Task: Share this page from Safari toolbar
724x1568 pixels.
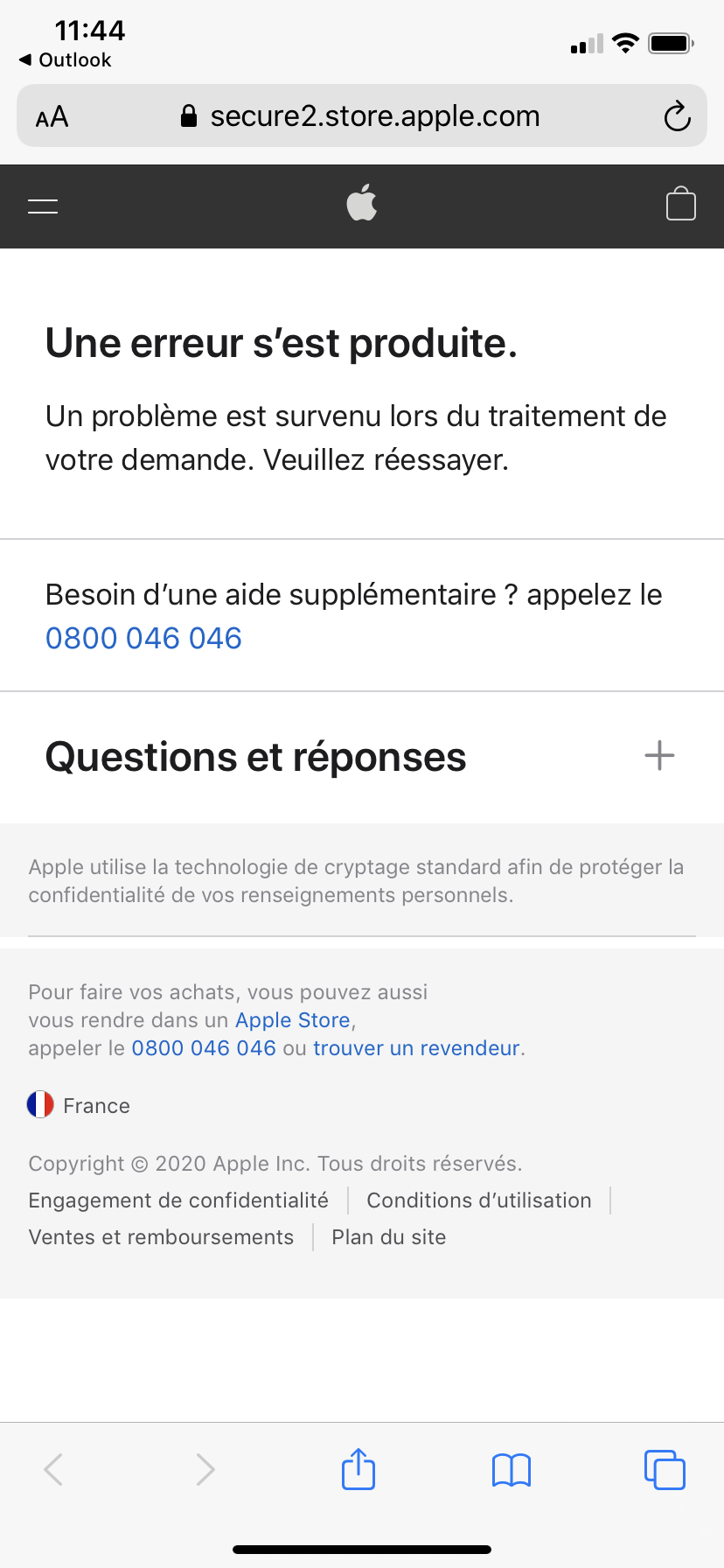Action: click(x=359, y=1469)
